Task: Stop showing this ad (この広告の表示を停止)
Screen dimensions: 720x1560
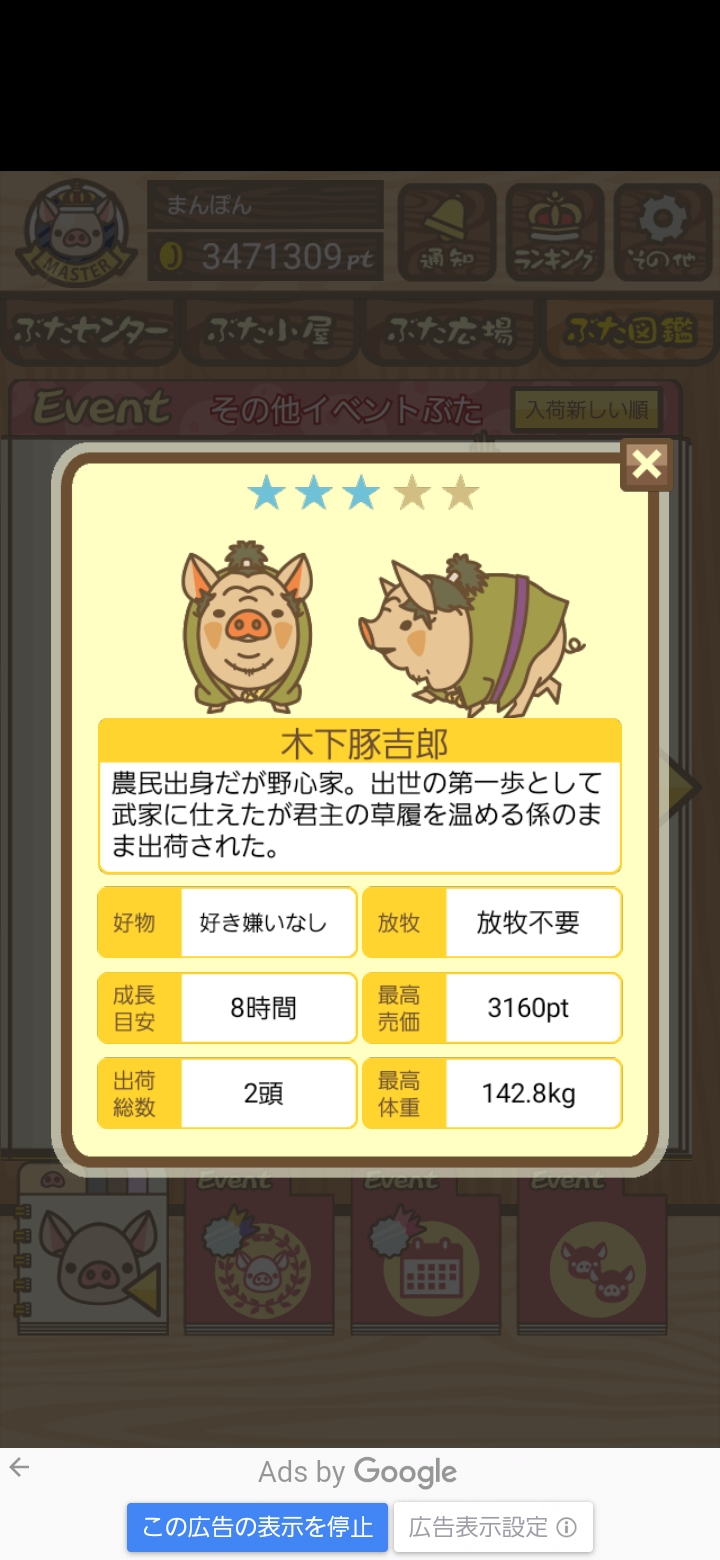Action: (257, 1527)
